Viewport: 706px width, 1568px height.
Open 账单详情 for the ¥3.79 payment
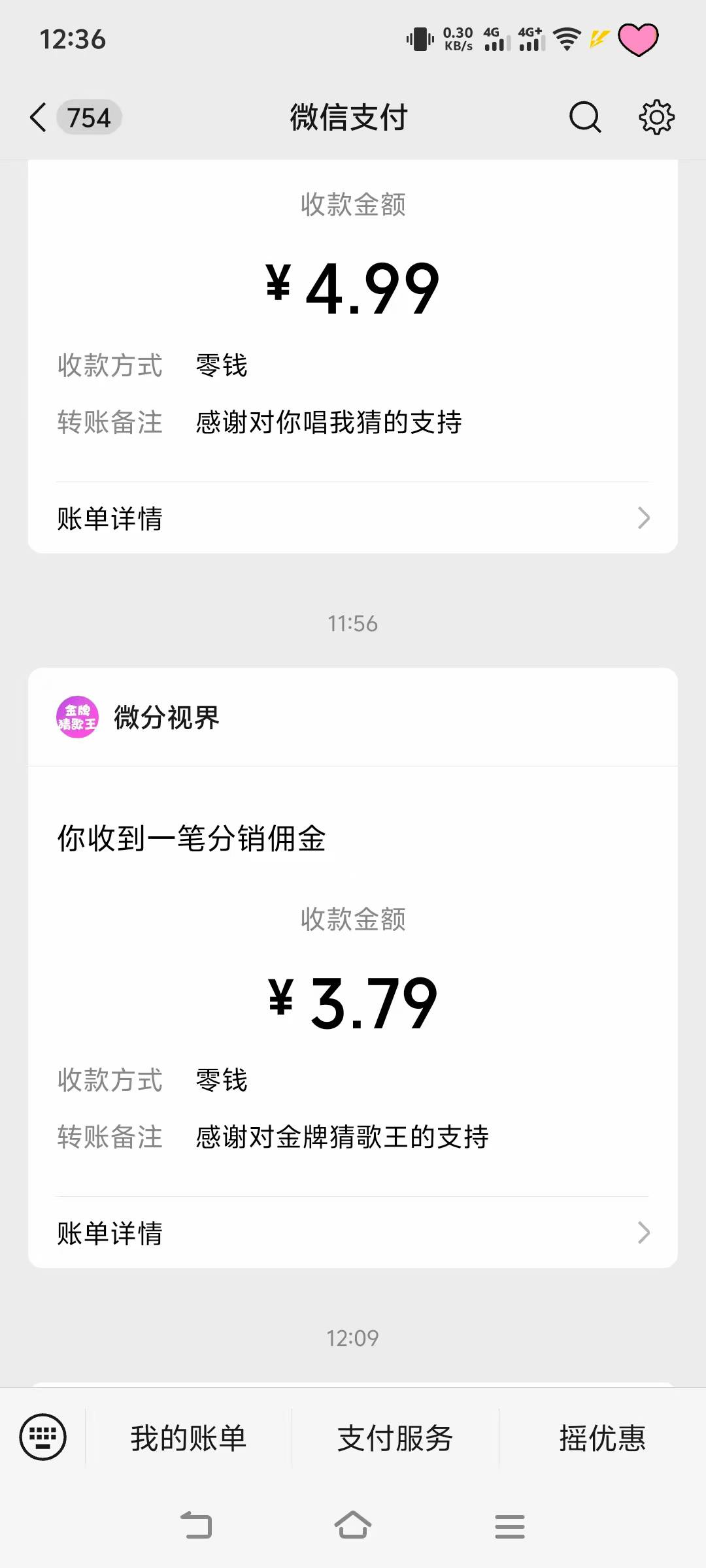point(353,1233)
